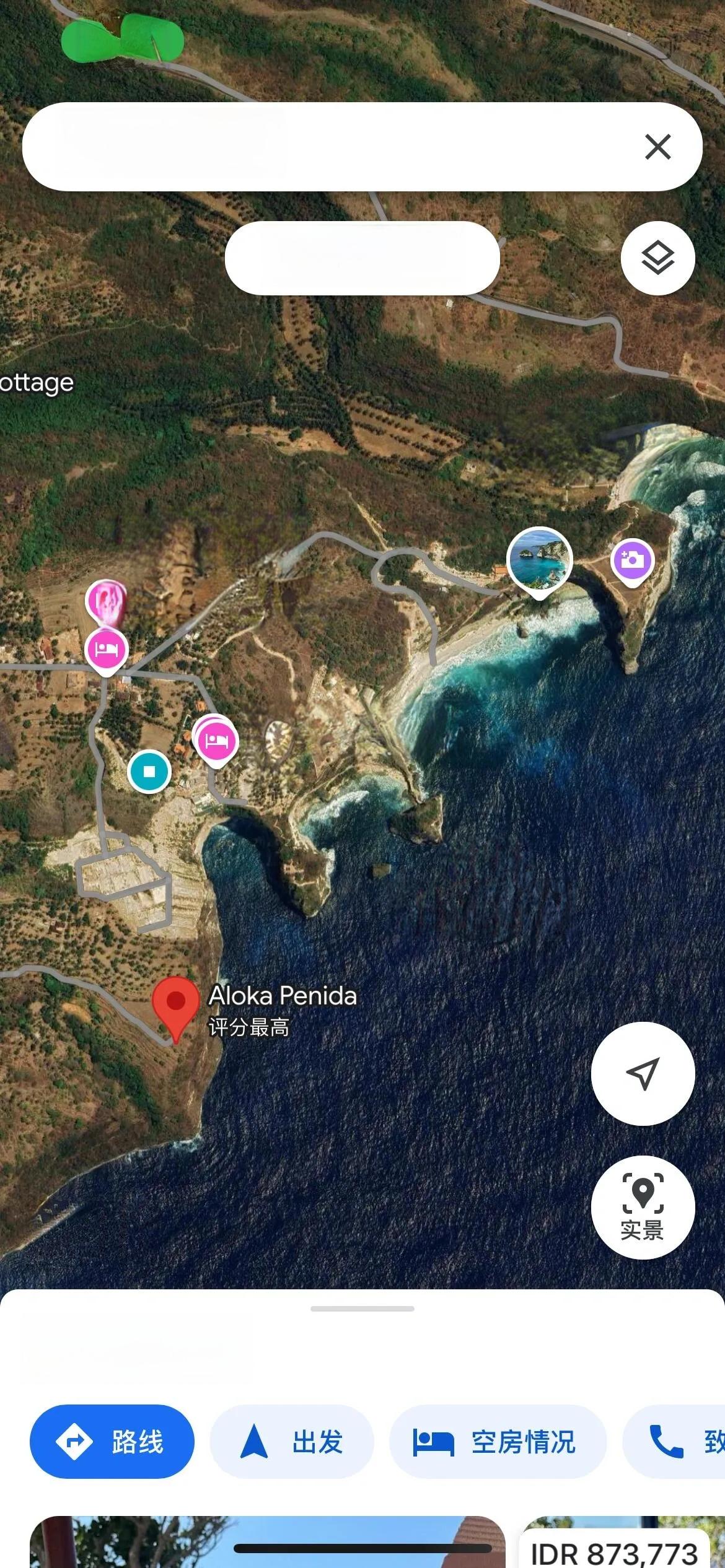Tap the 路线 directions button
Viewport: 725px width, 1568px height.
point(112,1442)
